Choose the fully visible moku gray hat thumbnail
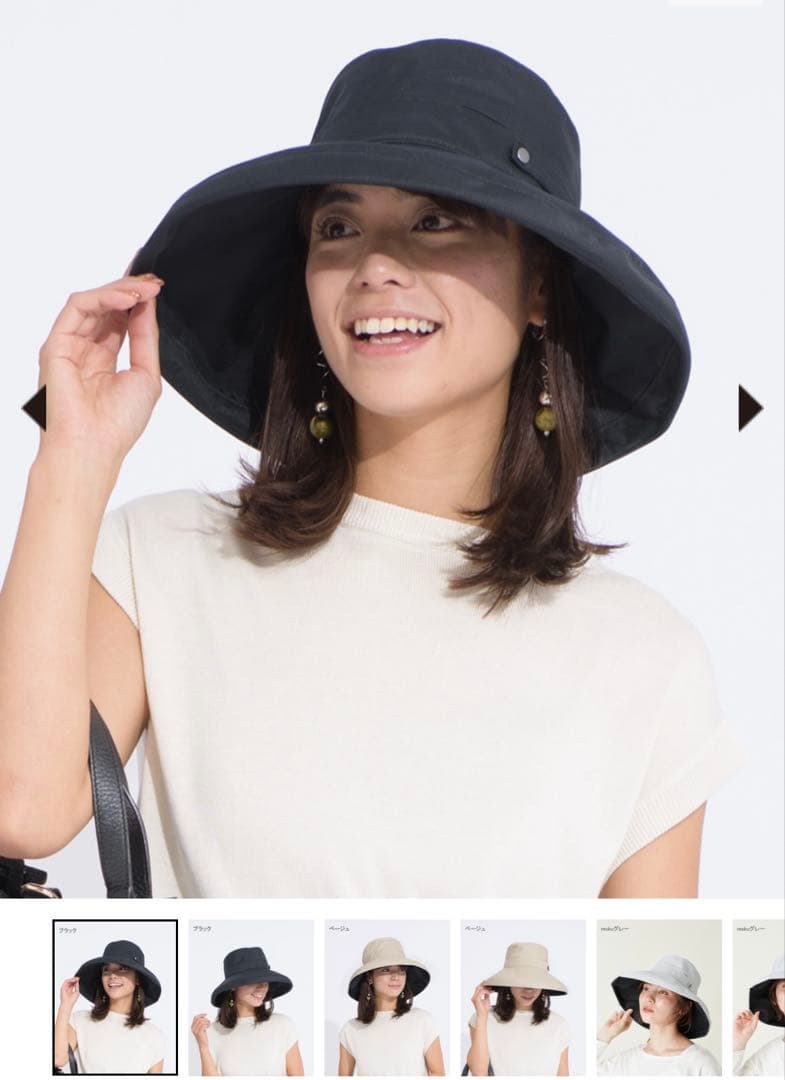The image size is (785, 1080). point(659,997)
